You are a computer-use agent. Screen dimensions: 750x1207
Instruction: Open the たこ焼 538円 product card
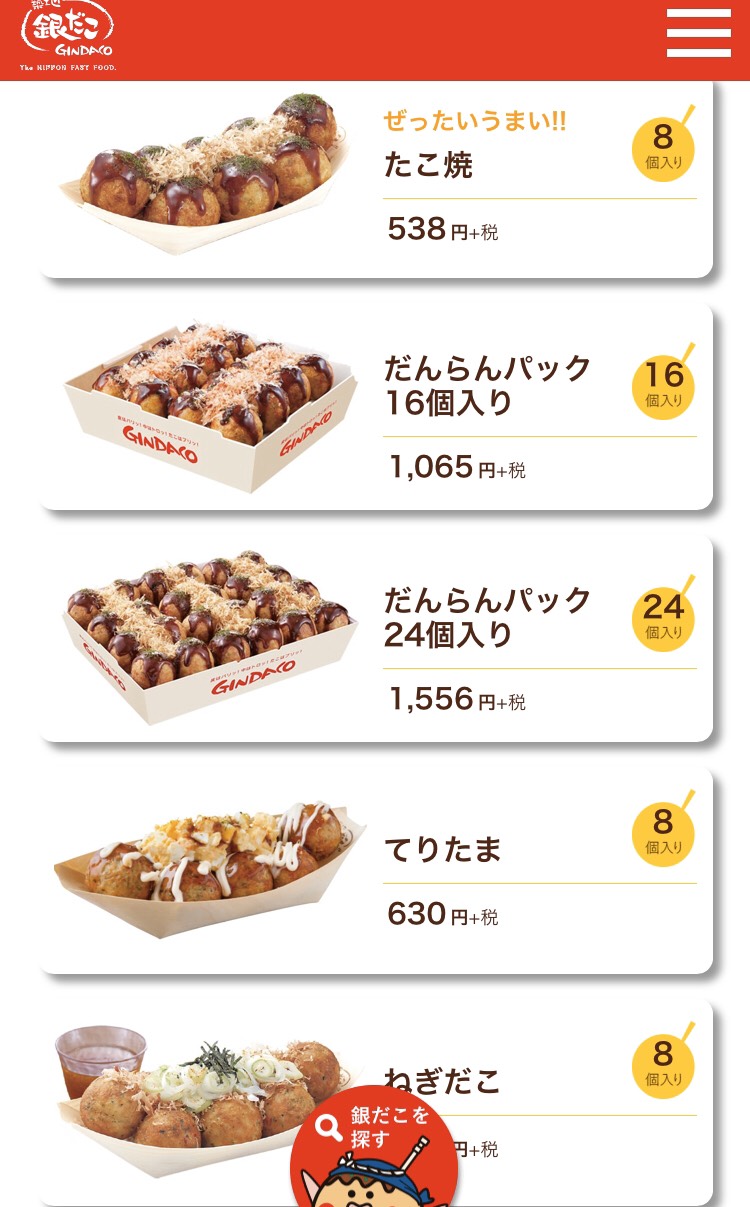(x=376, y=178)
